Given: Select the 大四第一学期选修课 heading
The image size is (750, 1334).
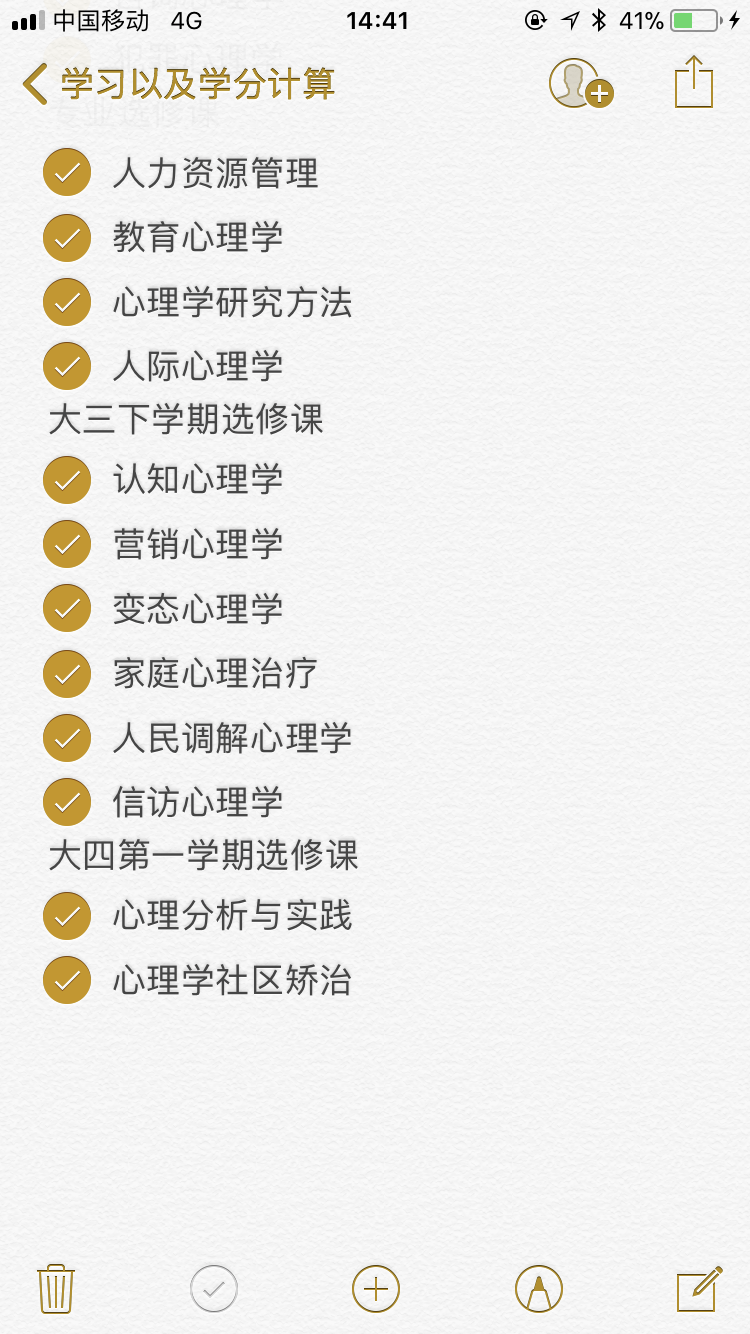Looking at the screenshot, I should pos(204,856).
